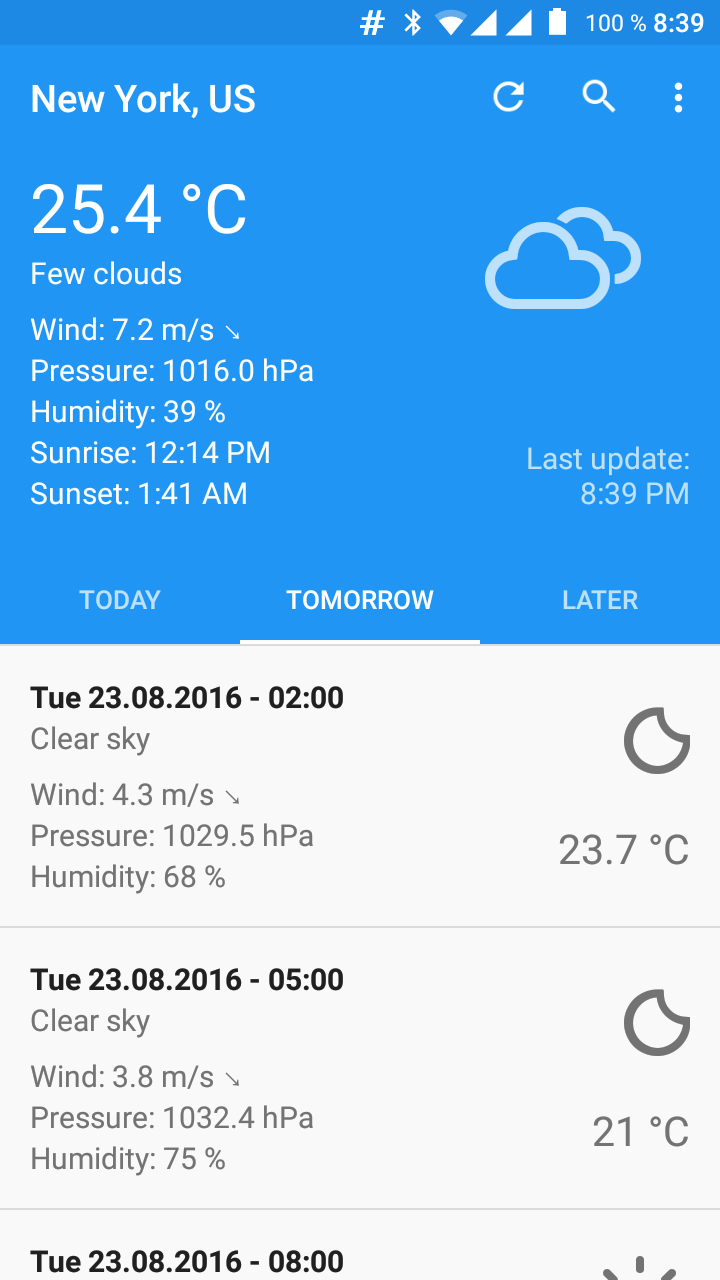720x1280 pixels.
Task: Open the overflow menu
Action: click(x=679, y=97)
